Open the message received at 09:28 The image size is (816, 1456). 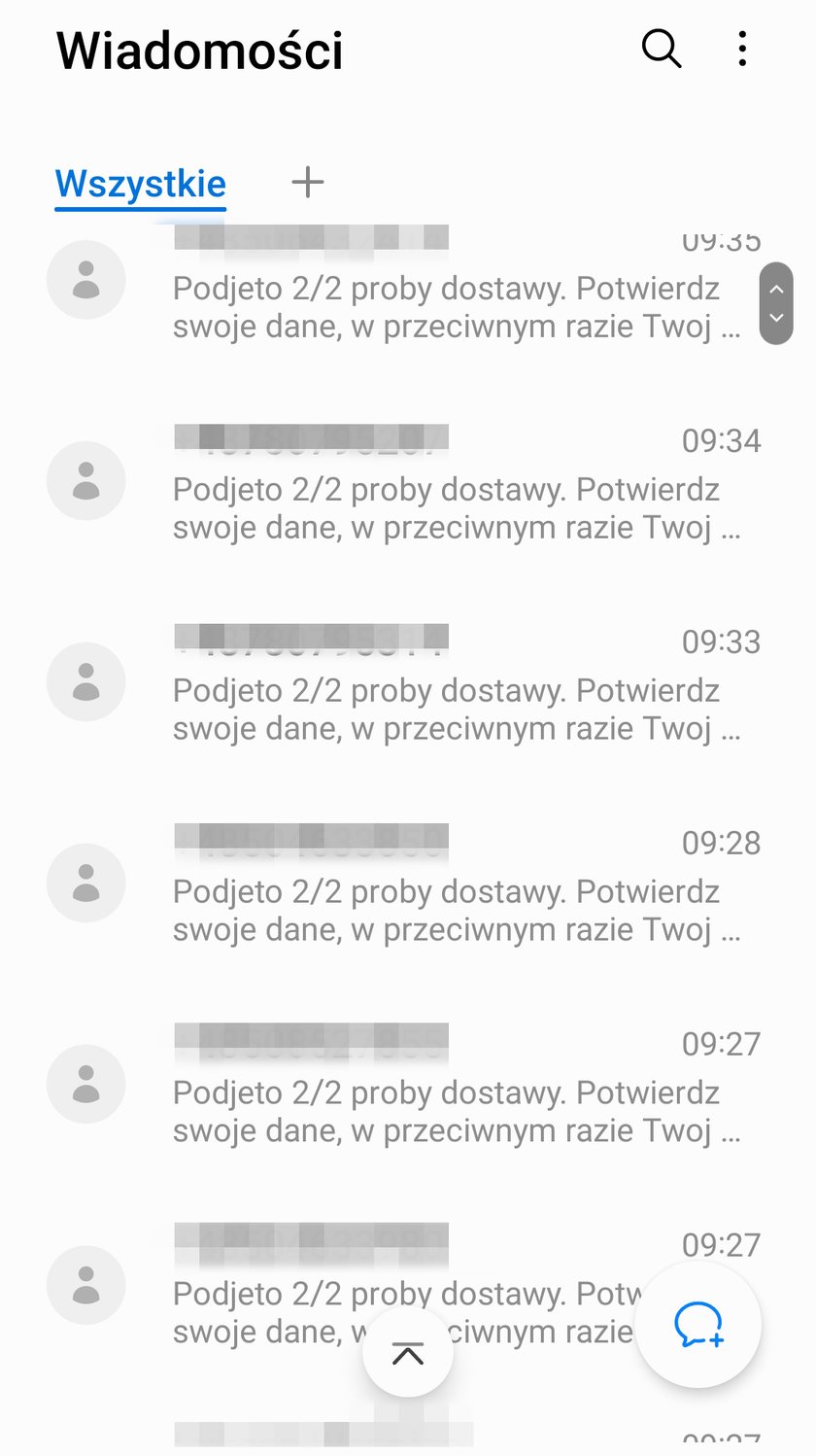(408, 884)
